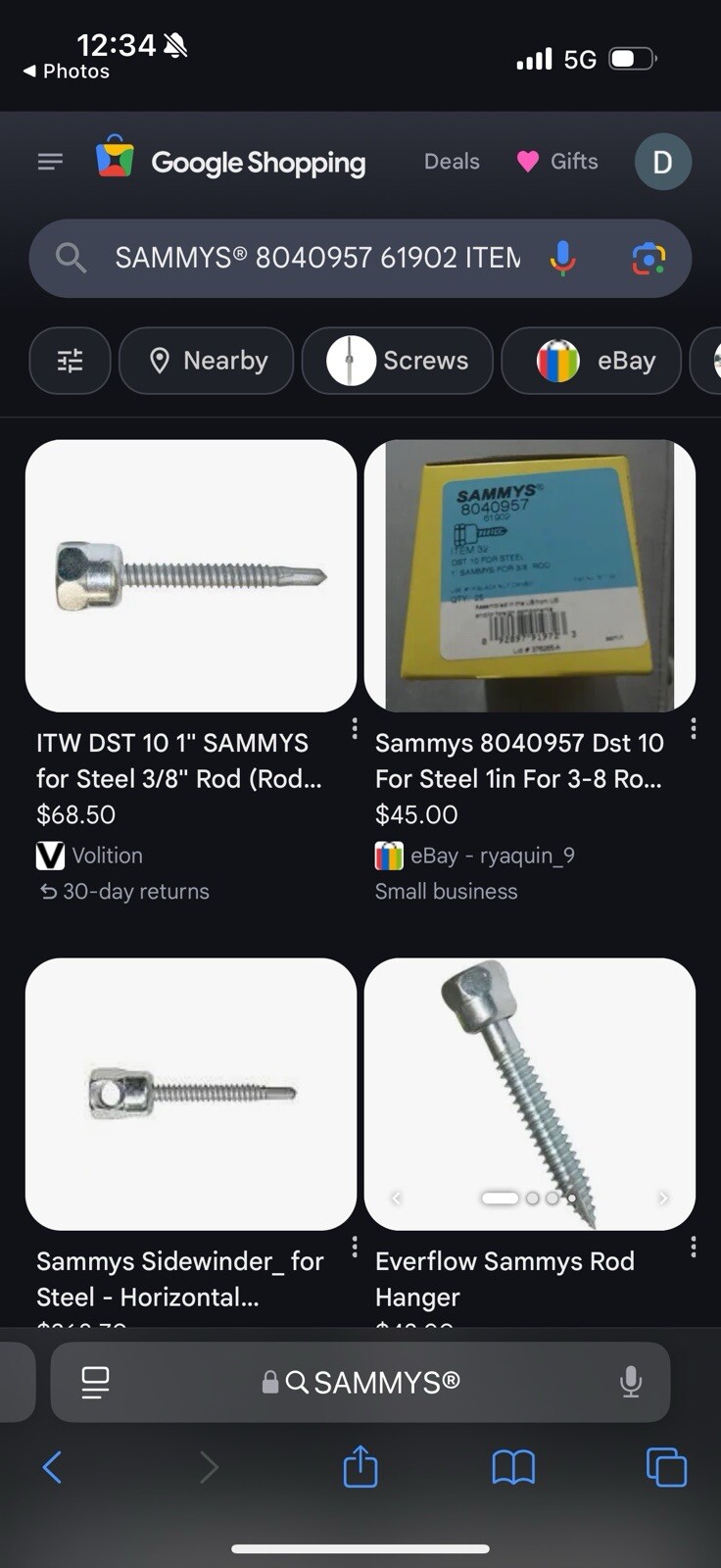View the Everflow Sammys Rod Hanger product
The image size is (721, 1568).
[529, 1094]
